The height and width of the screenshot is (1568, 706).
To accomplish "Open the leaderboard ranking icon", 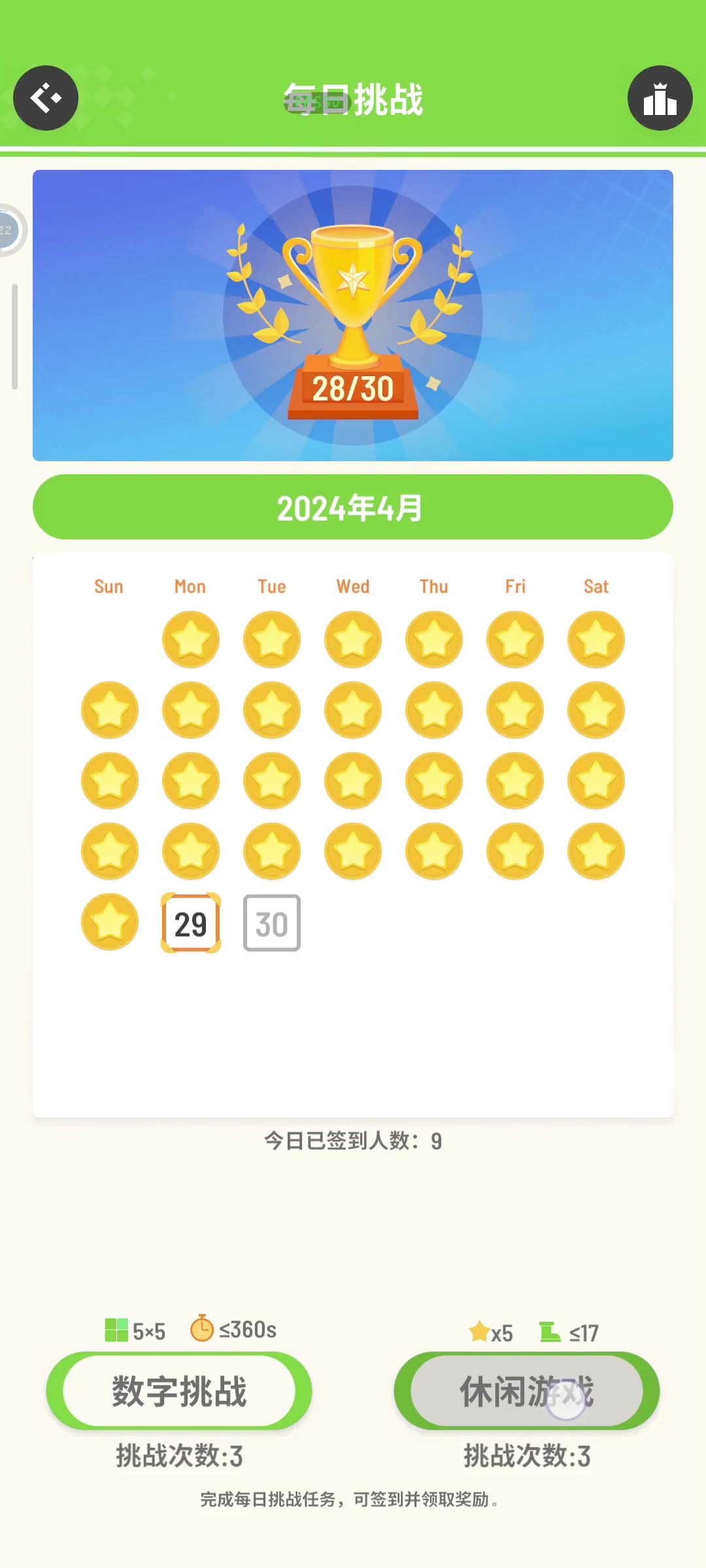I will click(660, 98).
